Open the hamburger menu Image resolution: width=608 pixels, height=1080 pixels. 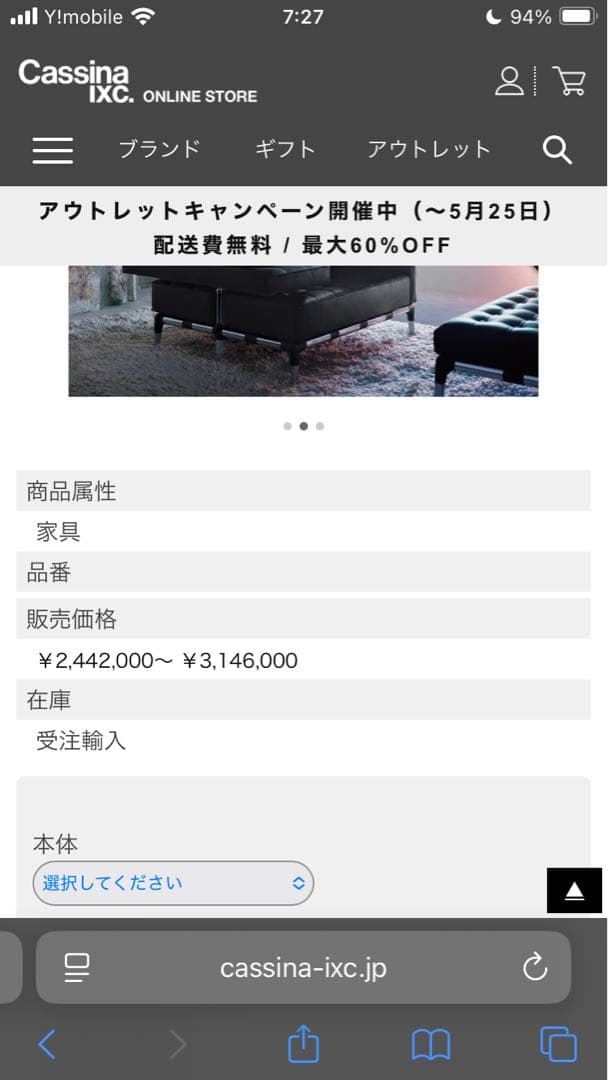52,150
